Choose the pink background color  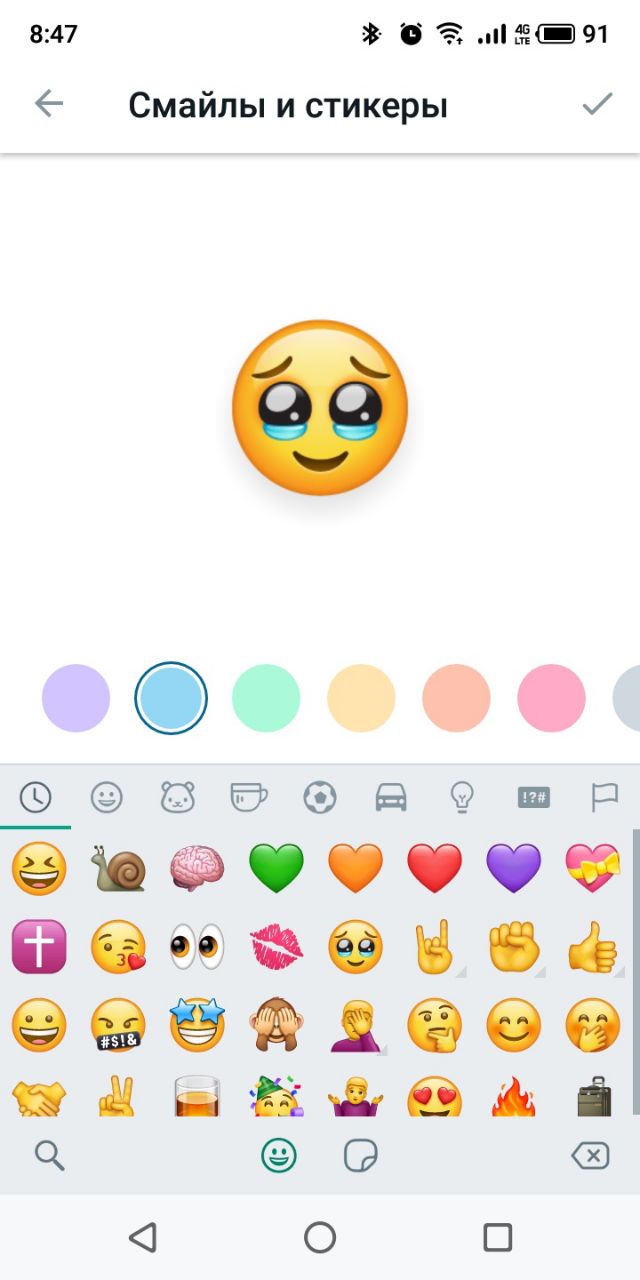551,698
